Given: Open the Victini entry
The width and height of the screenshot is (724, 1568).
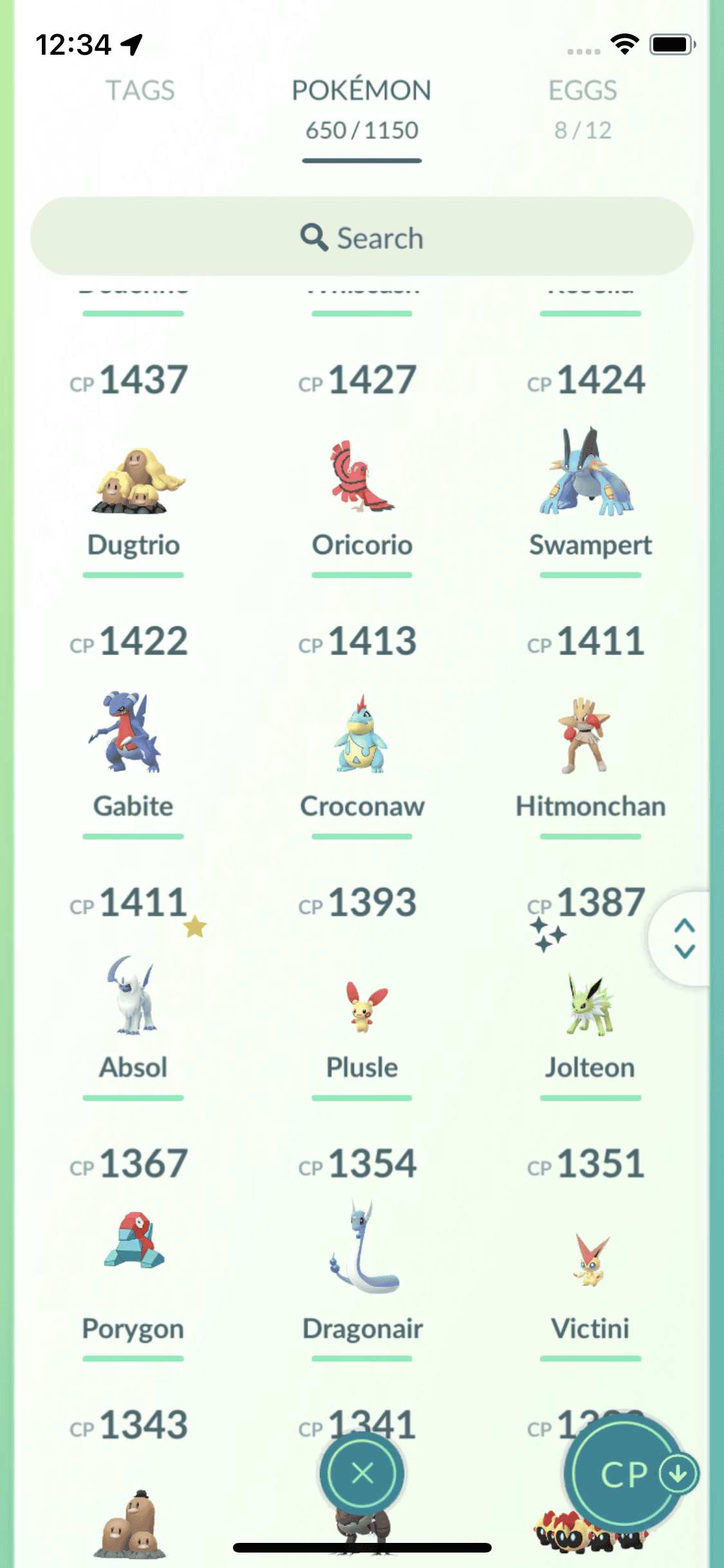Looking at the screenshot, I should pyautogui.click(x=590, y=1262).
